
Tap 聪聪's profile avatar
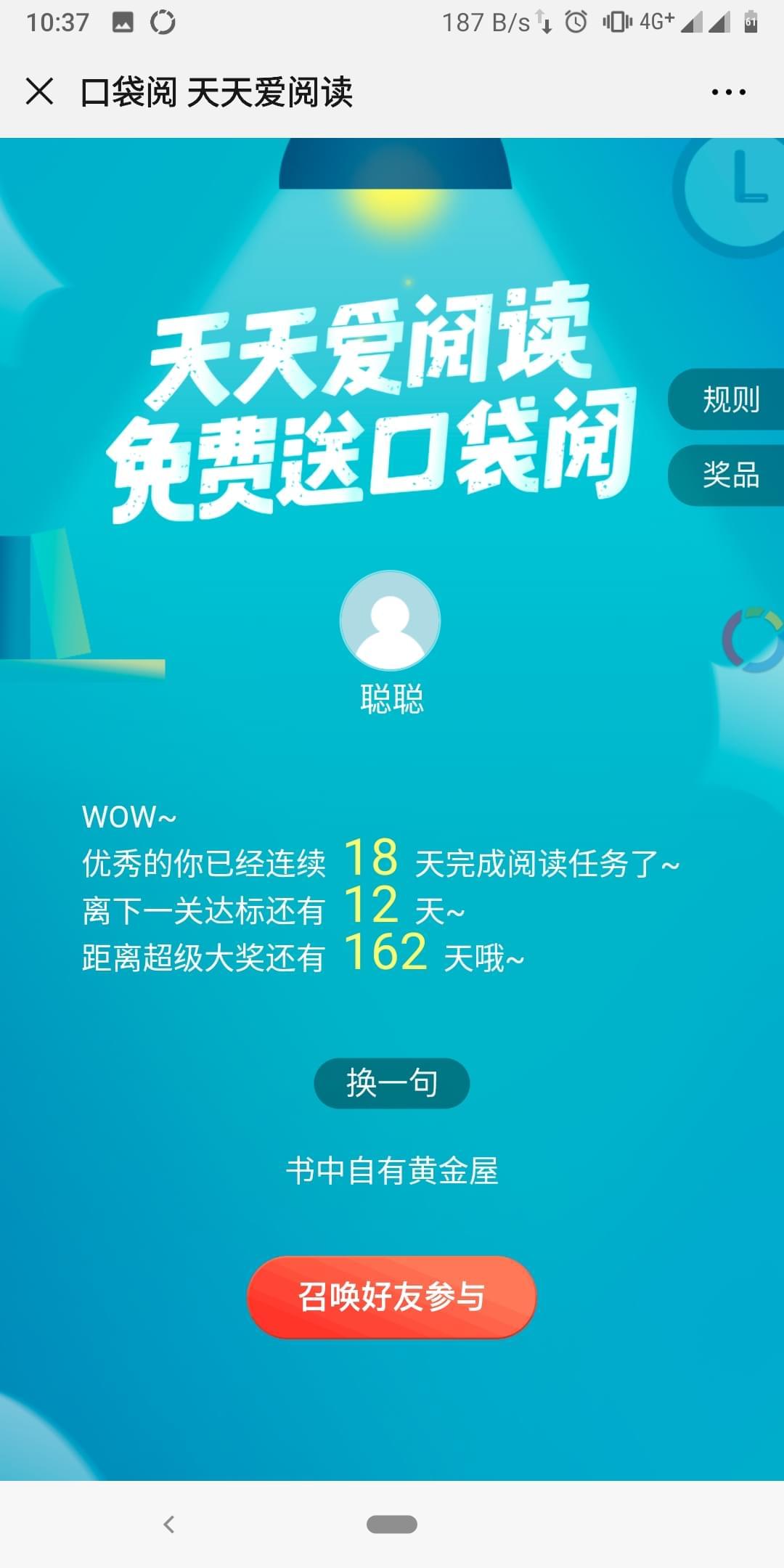coord(391,621)
